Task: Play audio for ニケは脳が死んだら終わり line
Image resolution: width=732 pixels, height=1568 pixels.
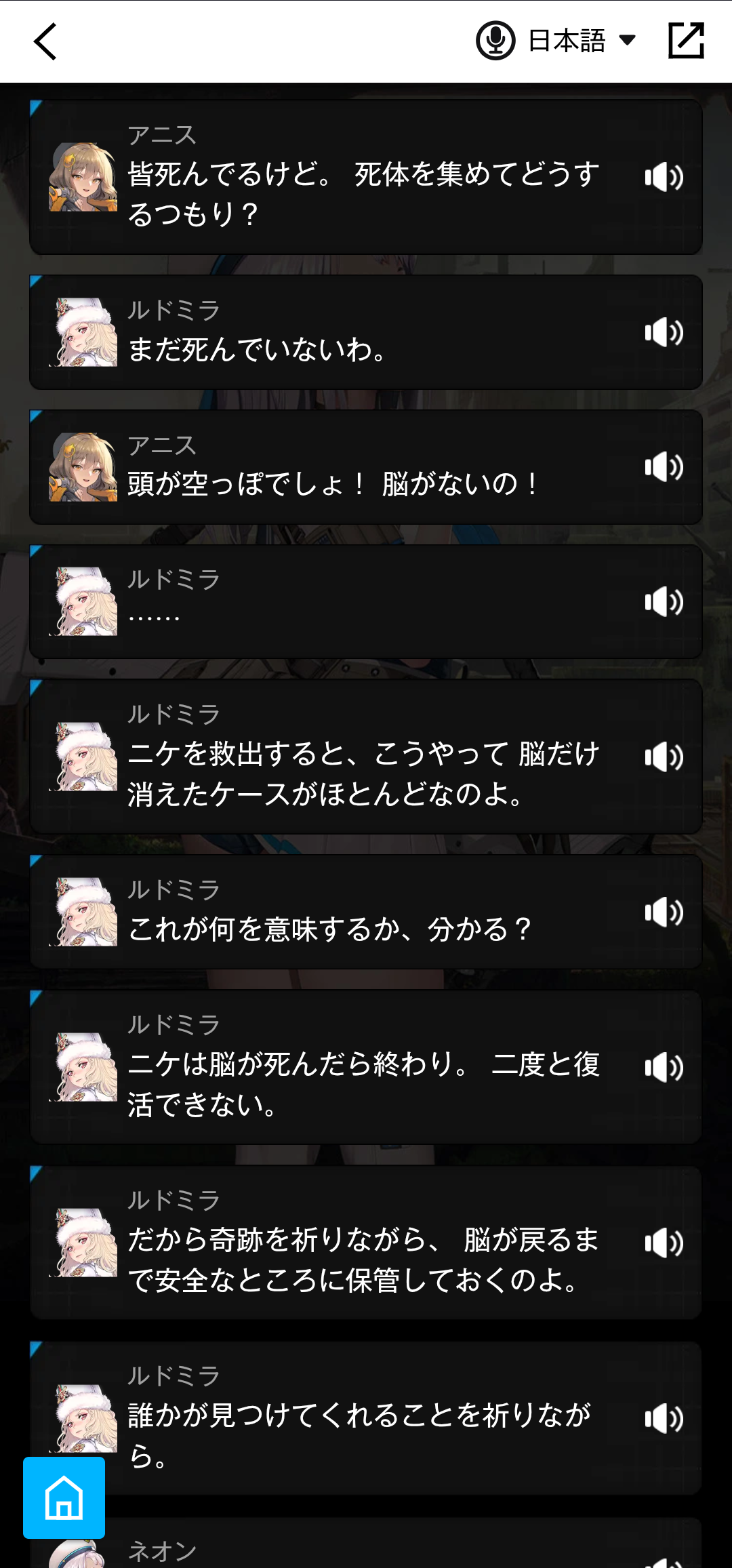Action: pos(664,1068)
